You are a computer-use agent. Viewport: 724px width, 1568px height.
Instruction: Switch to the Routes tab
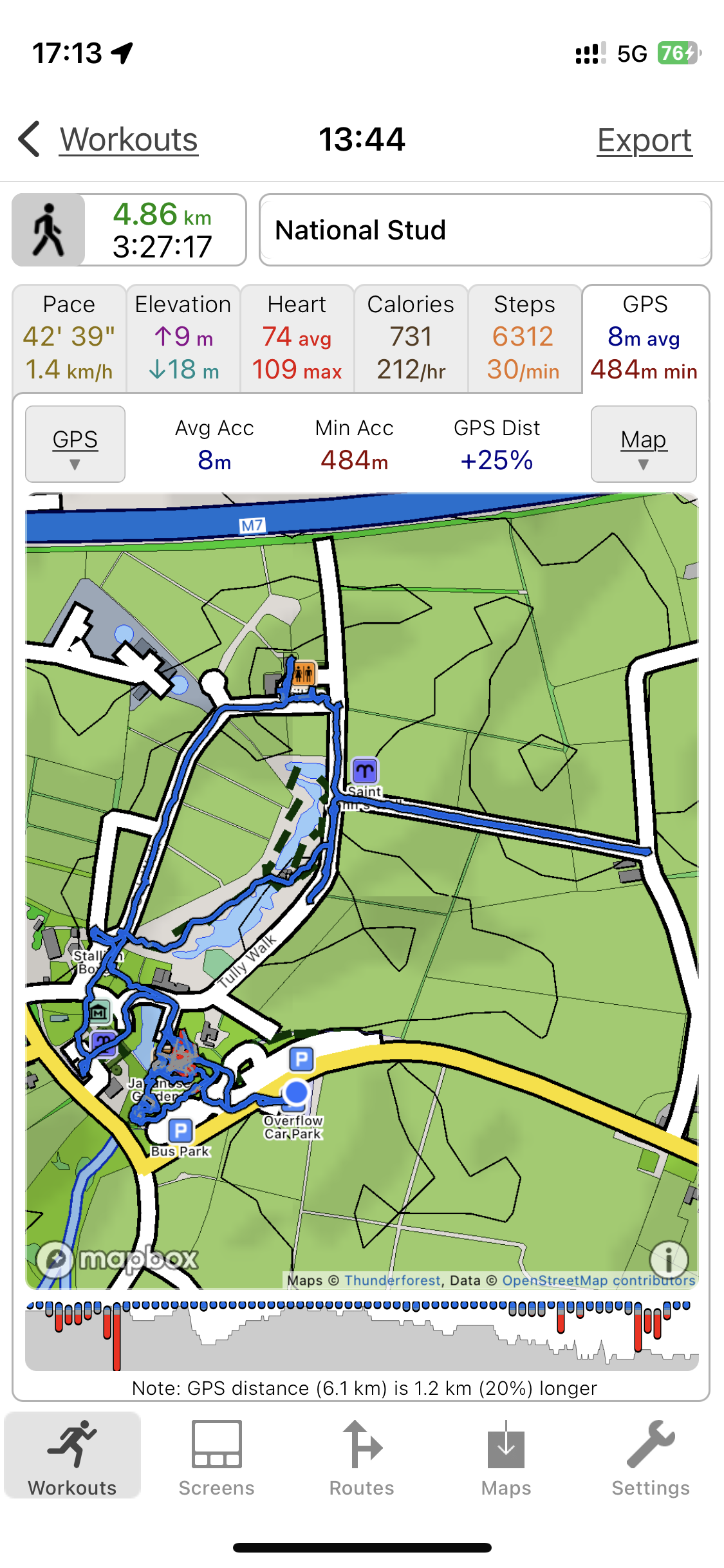362,1459
